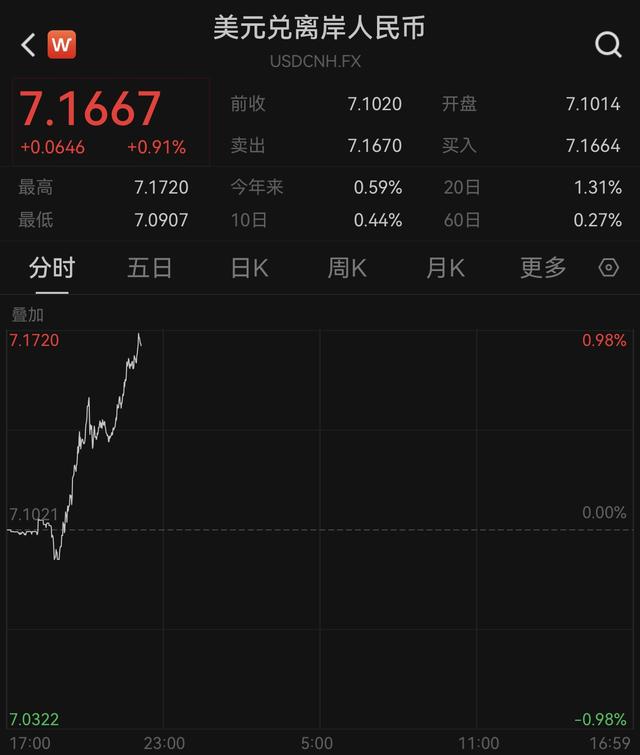Open the chart settings icon
Viewport: 640px width, 755px height.
click(x=608, y=268)
